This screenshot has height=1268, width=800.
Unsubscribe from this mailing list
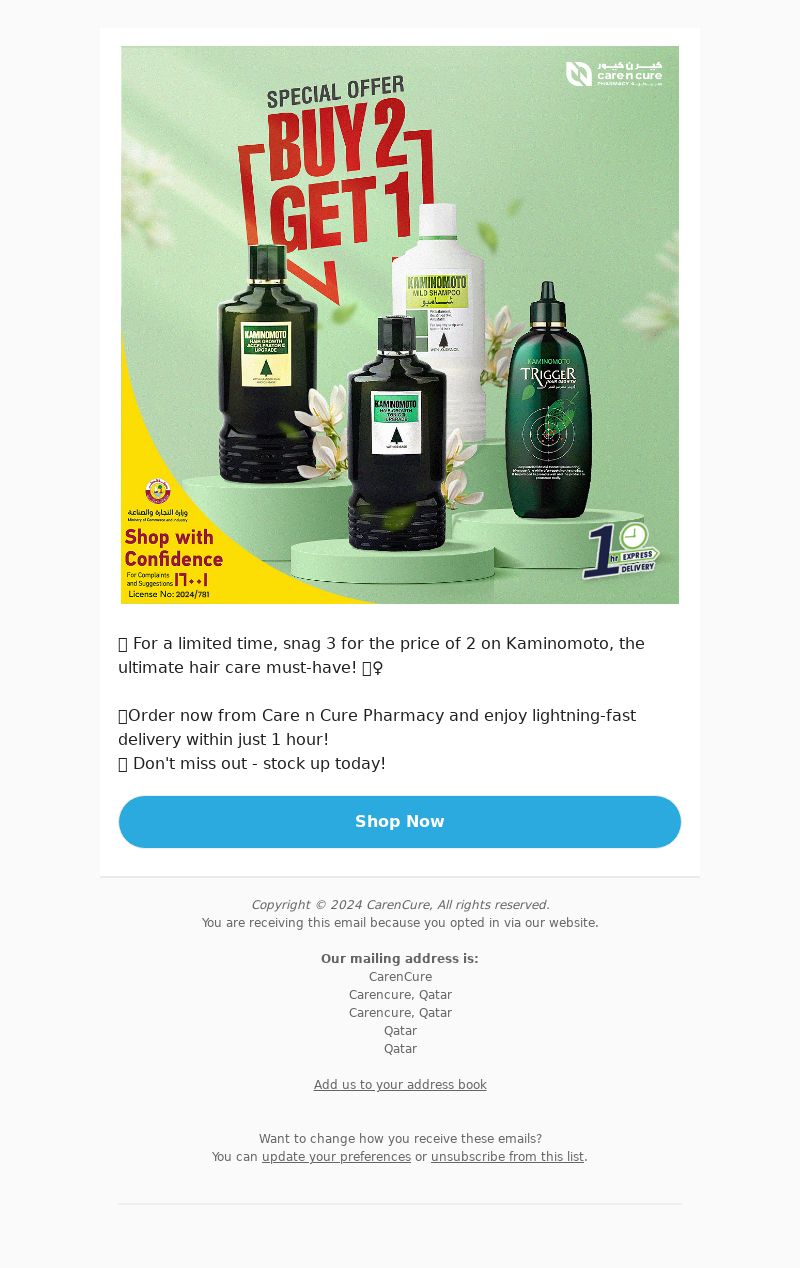507,1157
